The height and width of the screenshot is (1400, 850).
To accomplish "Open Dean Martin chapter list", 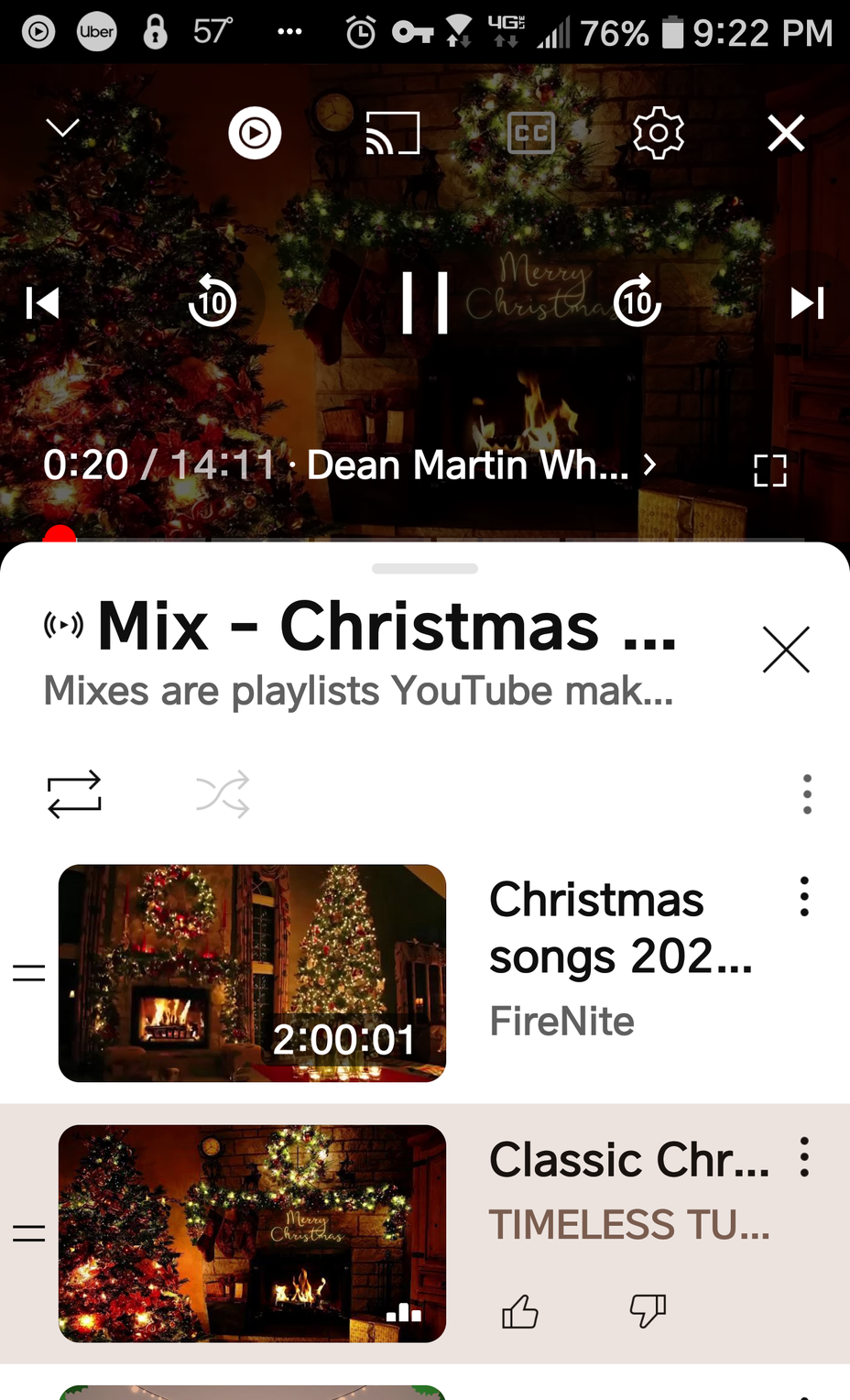I will 482,465.
